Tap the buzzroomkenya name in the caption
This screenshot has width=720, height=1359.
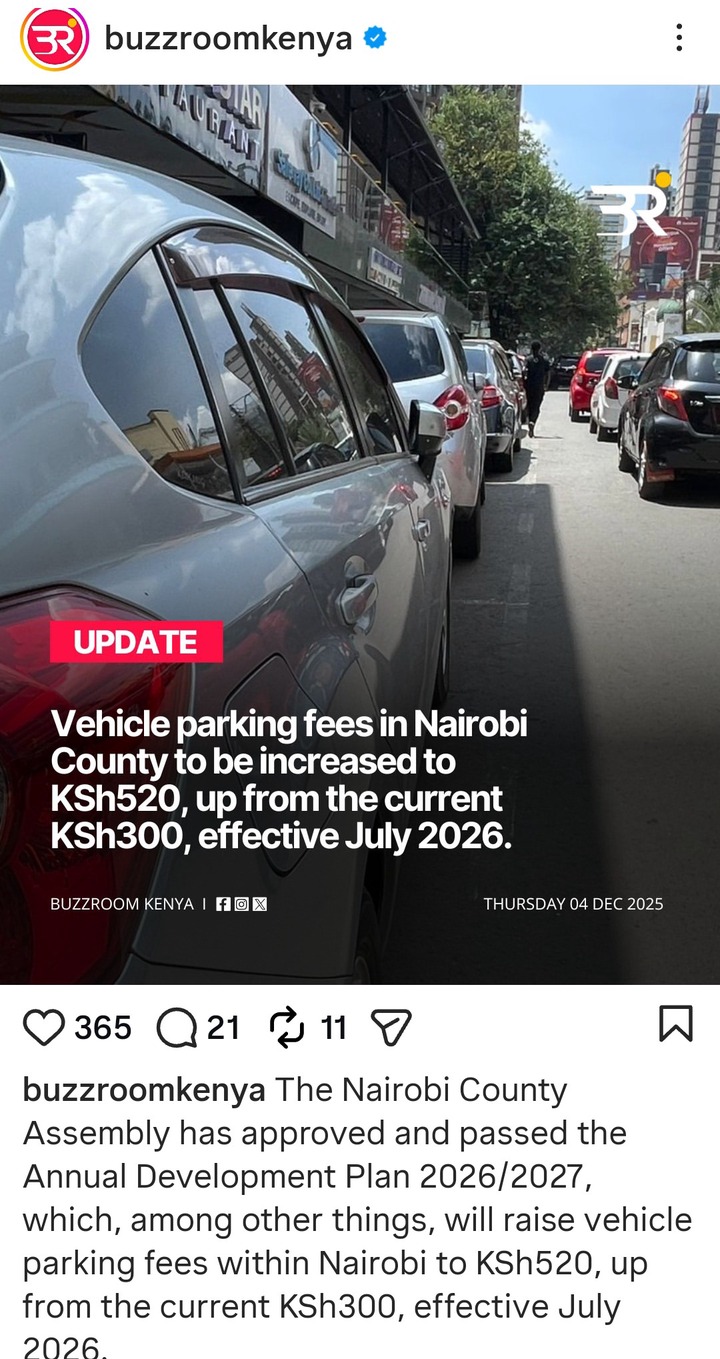point(144,1090)
